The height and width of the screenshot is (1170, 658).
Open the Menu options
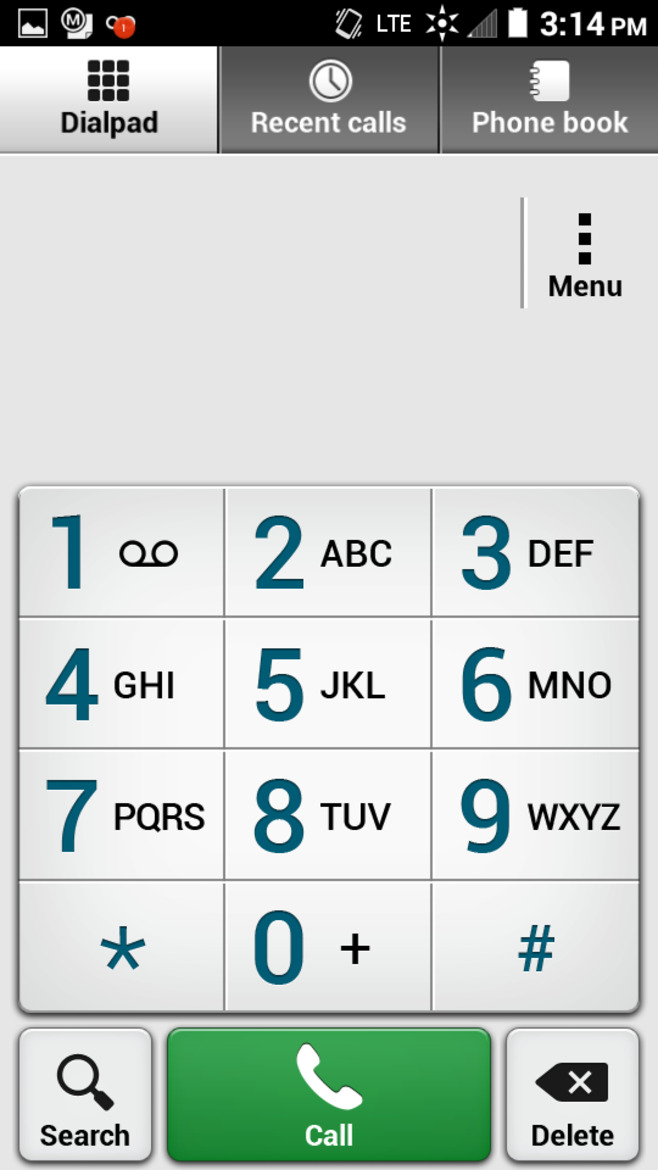pyautogui.click(x=585, y=255)
